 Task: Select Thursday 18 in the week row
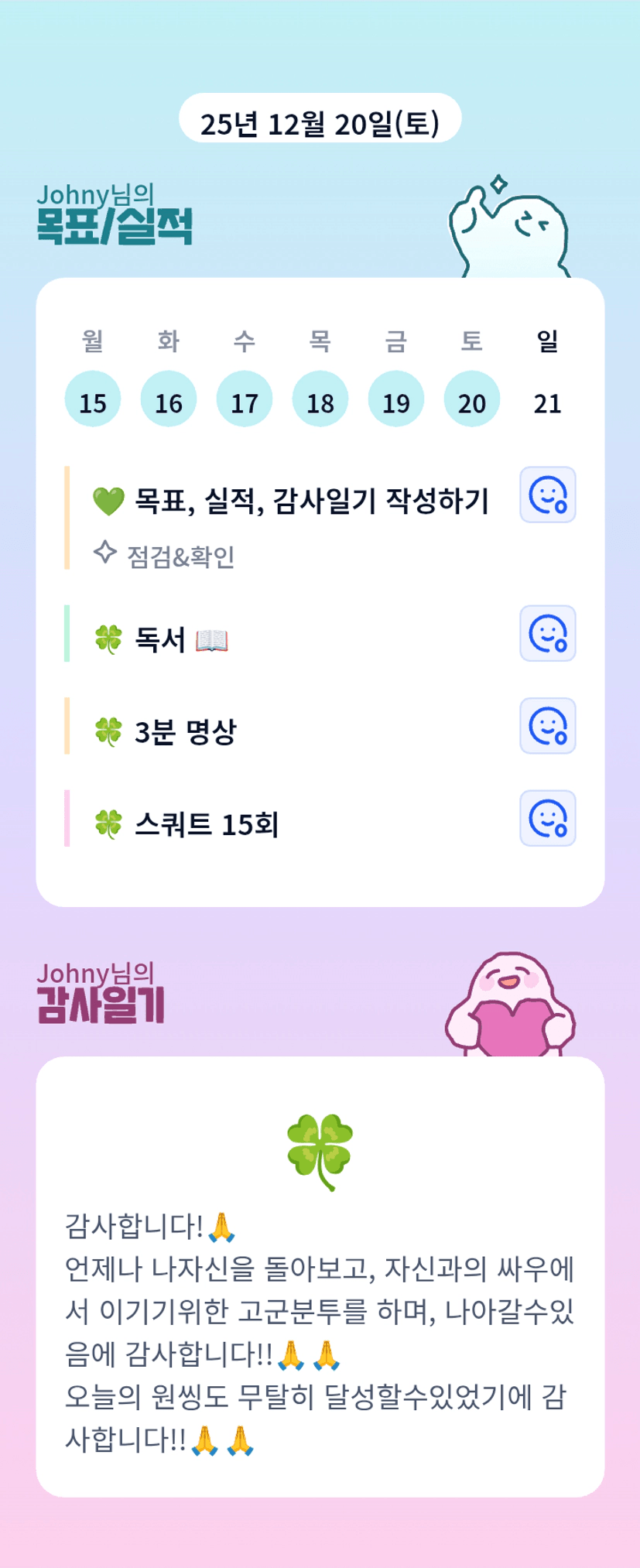(320, 399)
